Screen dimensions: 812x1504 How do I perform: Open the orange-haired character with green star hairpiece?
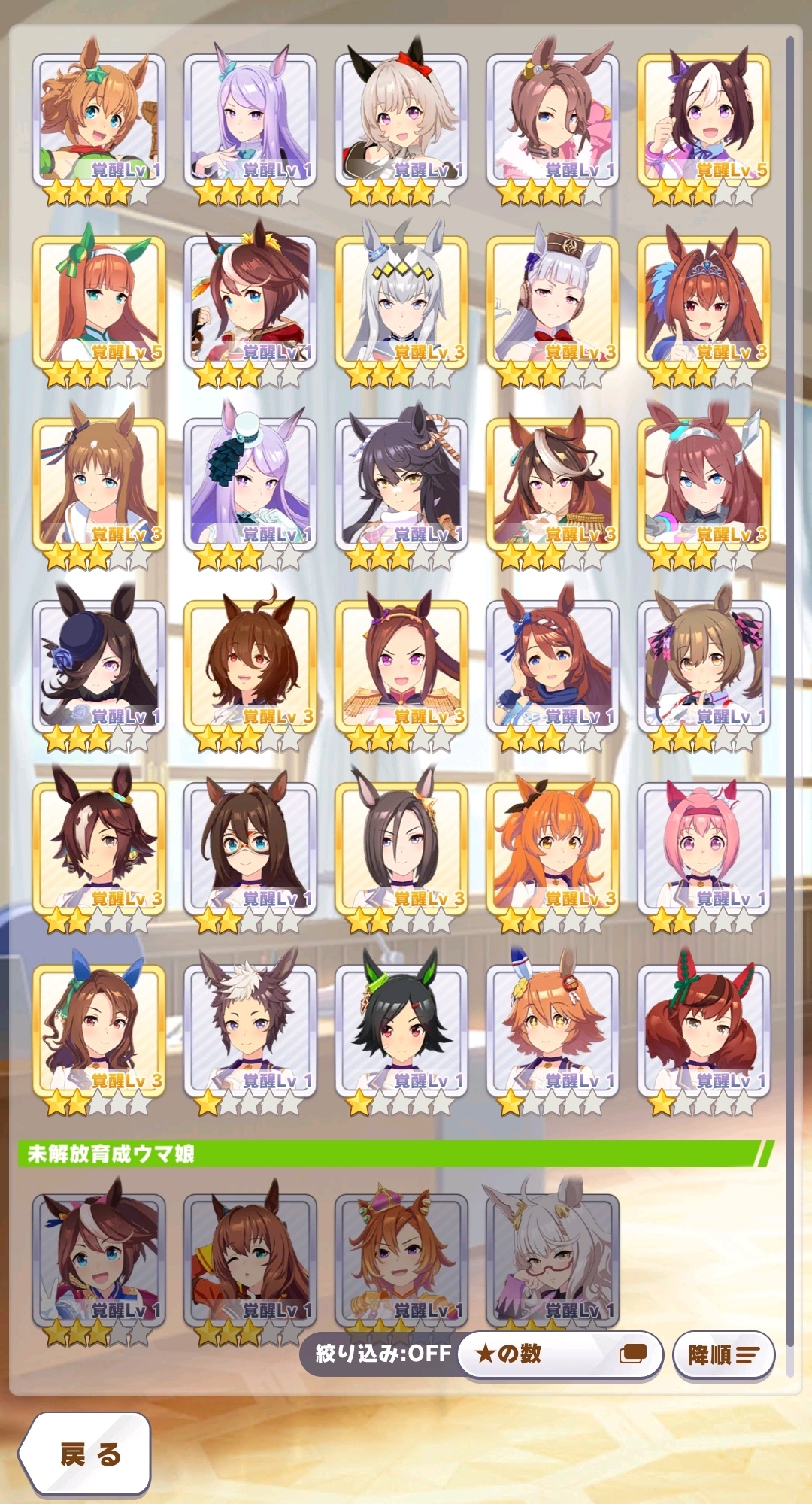tap(98, 120)
